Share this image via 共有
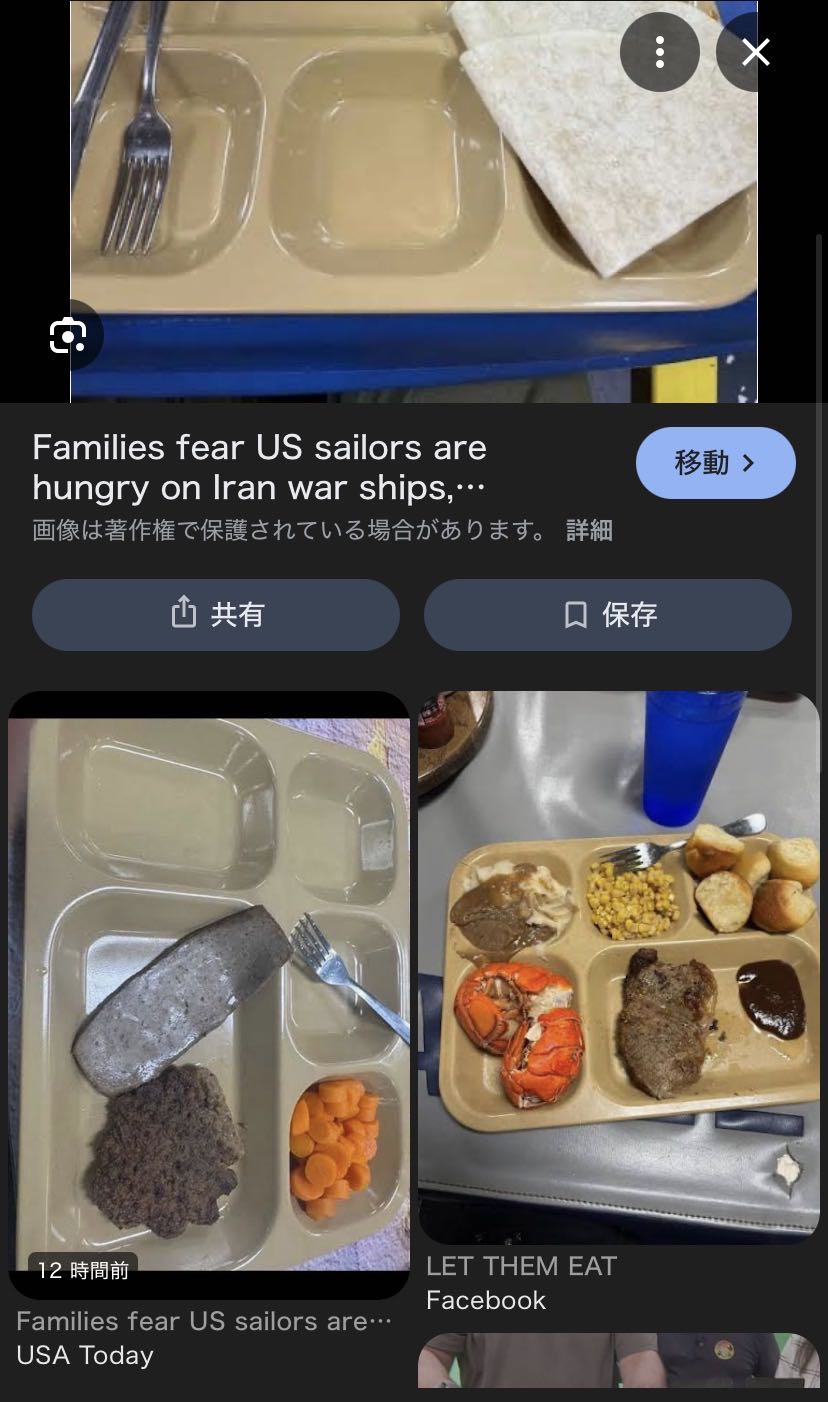The height and width of the screenshot is (1402, 828). [216, 614]
